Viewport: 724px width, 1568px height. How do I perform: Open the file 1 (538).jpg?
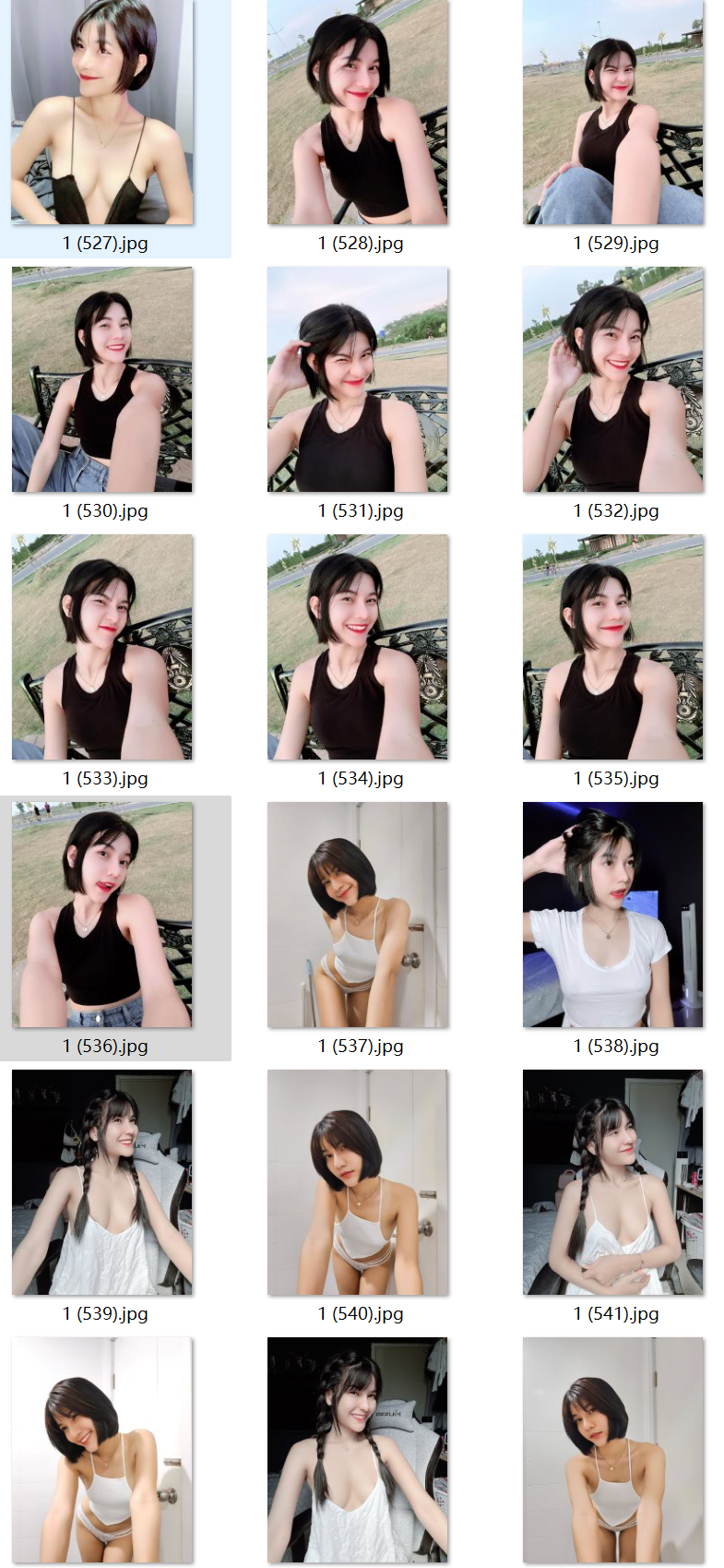pos(613,915)
